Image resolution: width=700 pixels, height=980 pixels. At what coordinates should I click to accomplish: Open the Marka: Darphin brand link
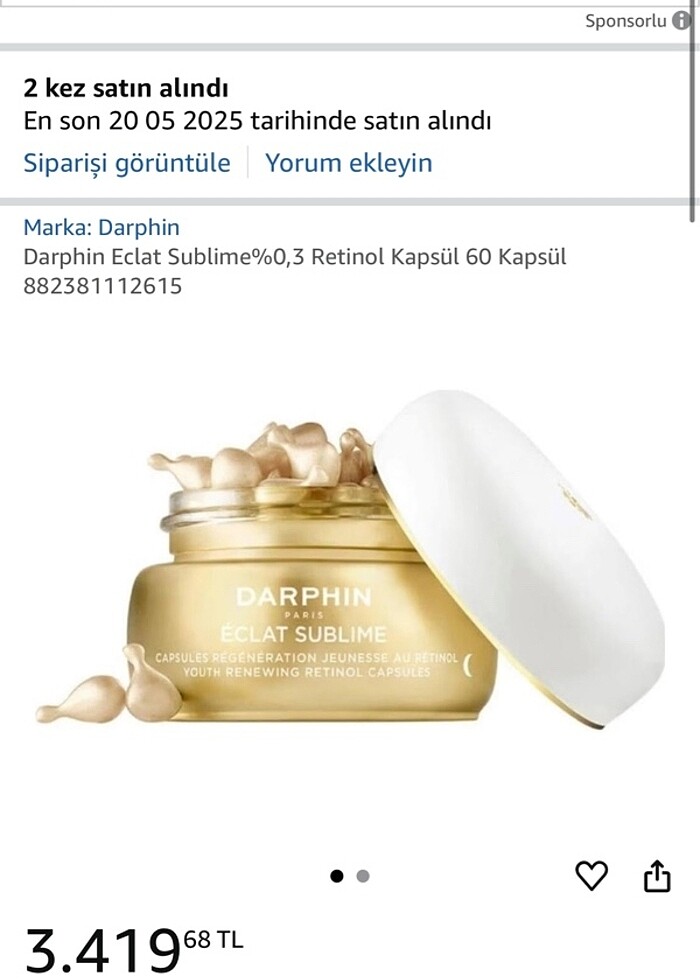point(101,228)
